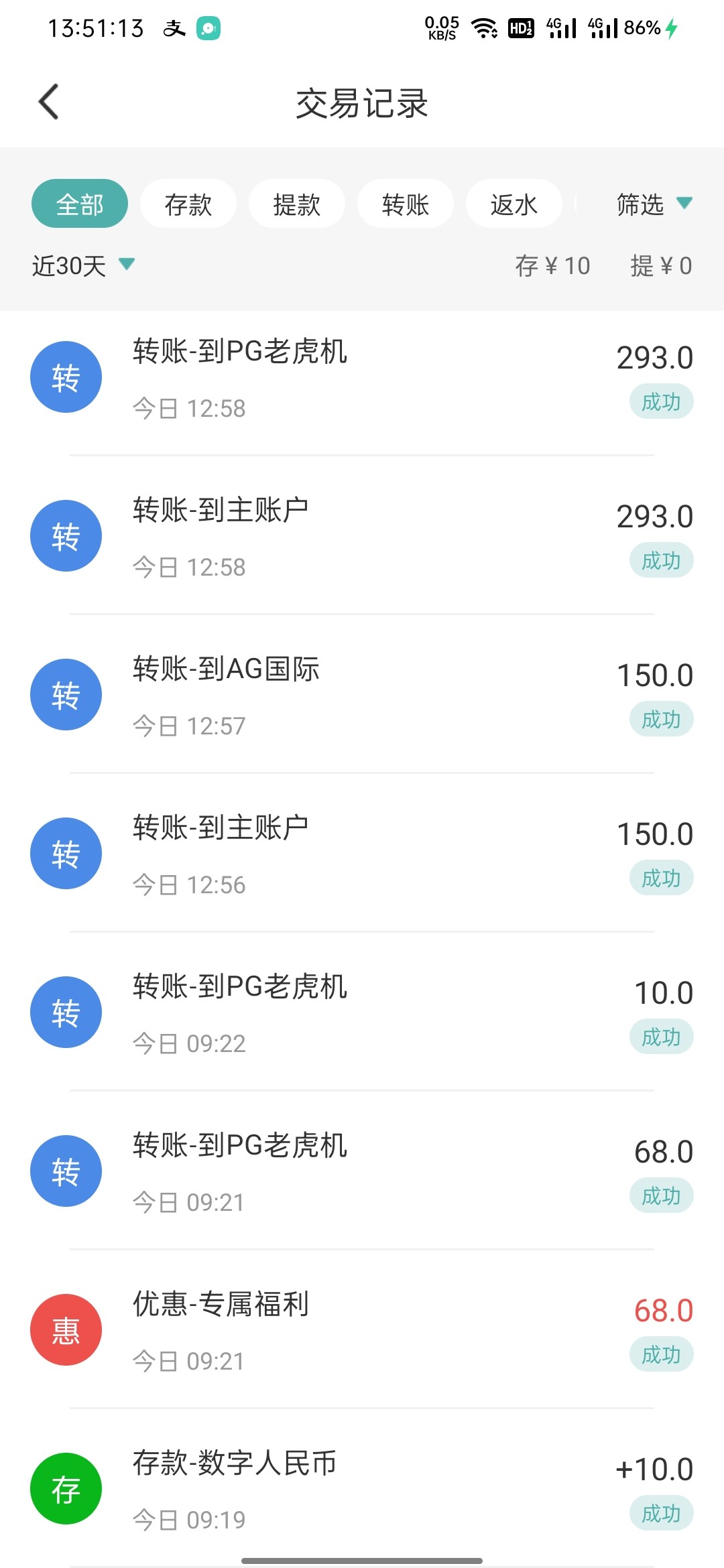Filter the list by 转账
The height and width of the screenshot is (1568, 724).
[x=406, y=204]
